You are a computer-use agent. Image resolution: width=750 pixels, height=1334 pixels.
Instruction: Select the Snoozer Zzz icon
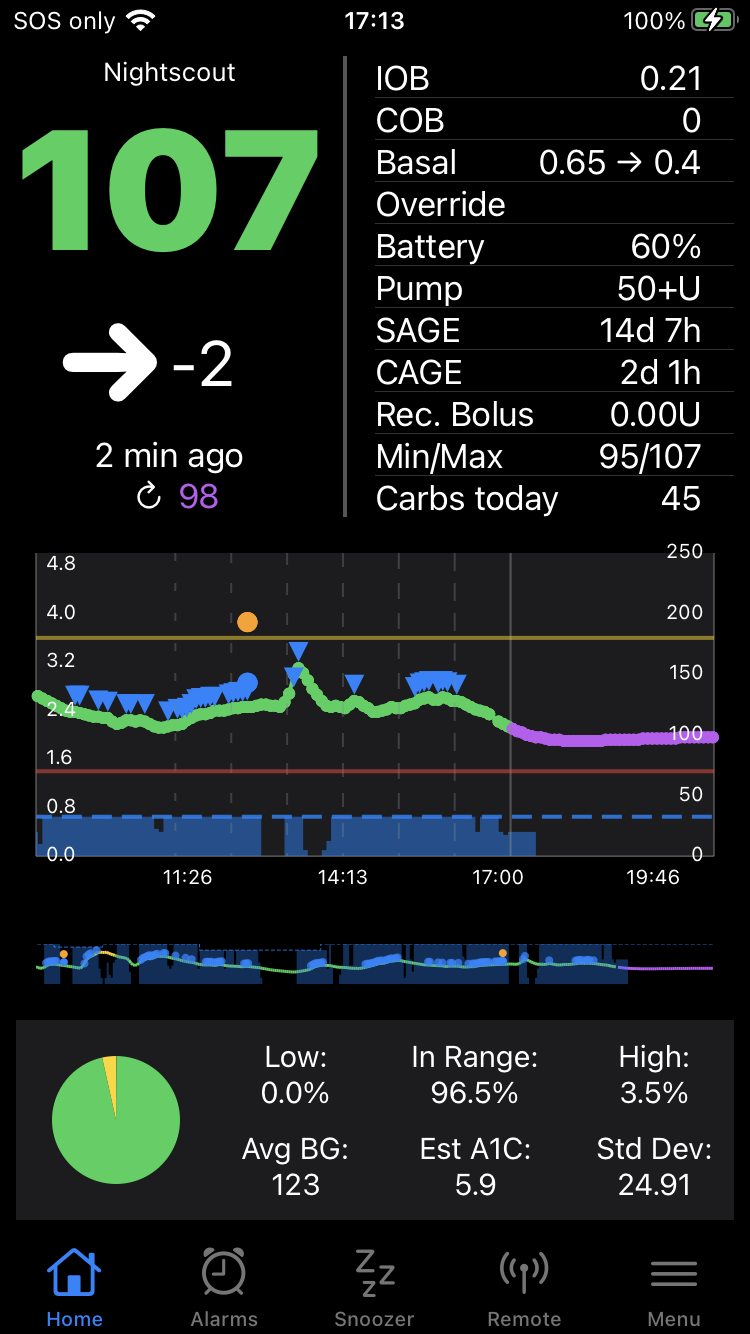point(374,1272)
